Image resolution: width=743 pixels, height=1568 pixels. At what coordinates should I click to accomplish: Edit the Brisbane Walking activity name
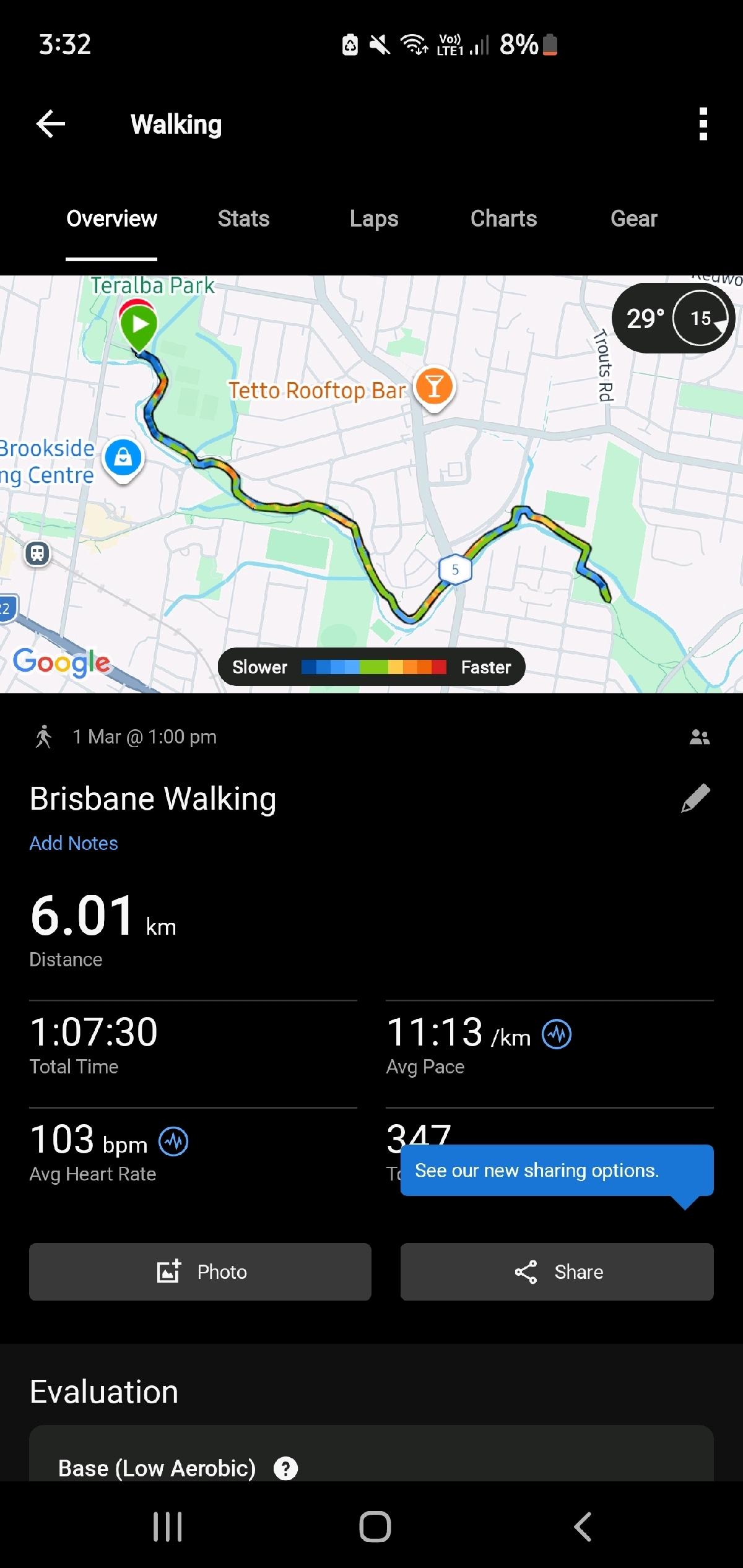[x=695, y=798]
